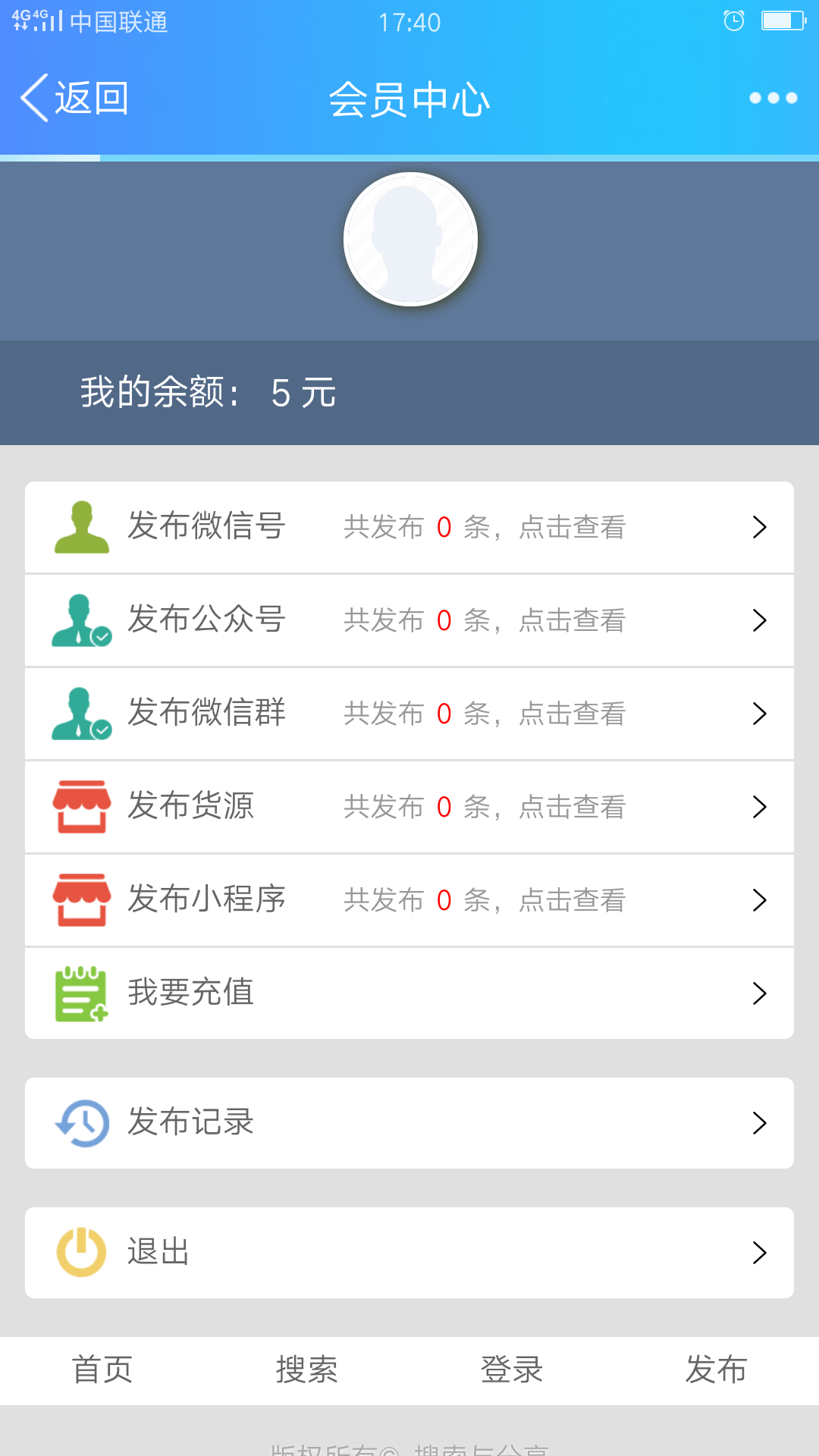Screen dimensions: 819x1456
Task: Open the 发布货源 row
Action: pos(409,807)
